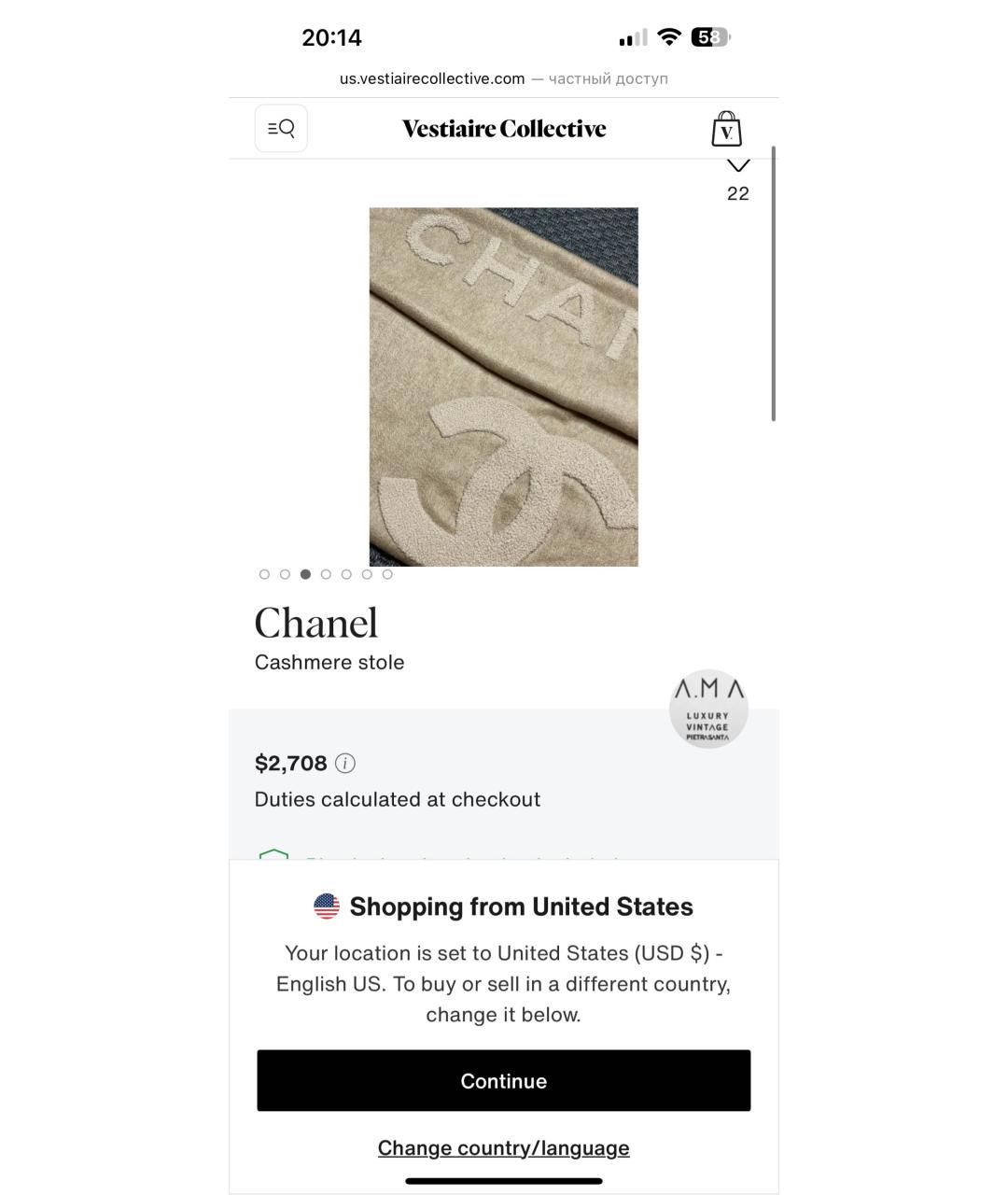The image size is (1008, 1195).
Task: View seller A.M.A Luxury Vintage profile
Action: (709, 710)
